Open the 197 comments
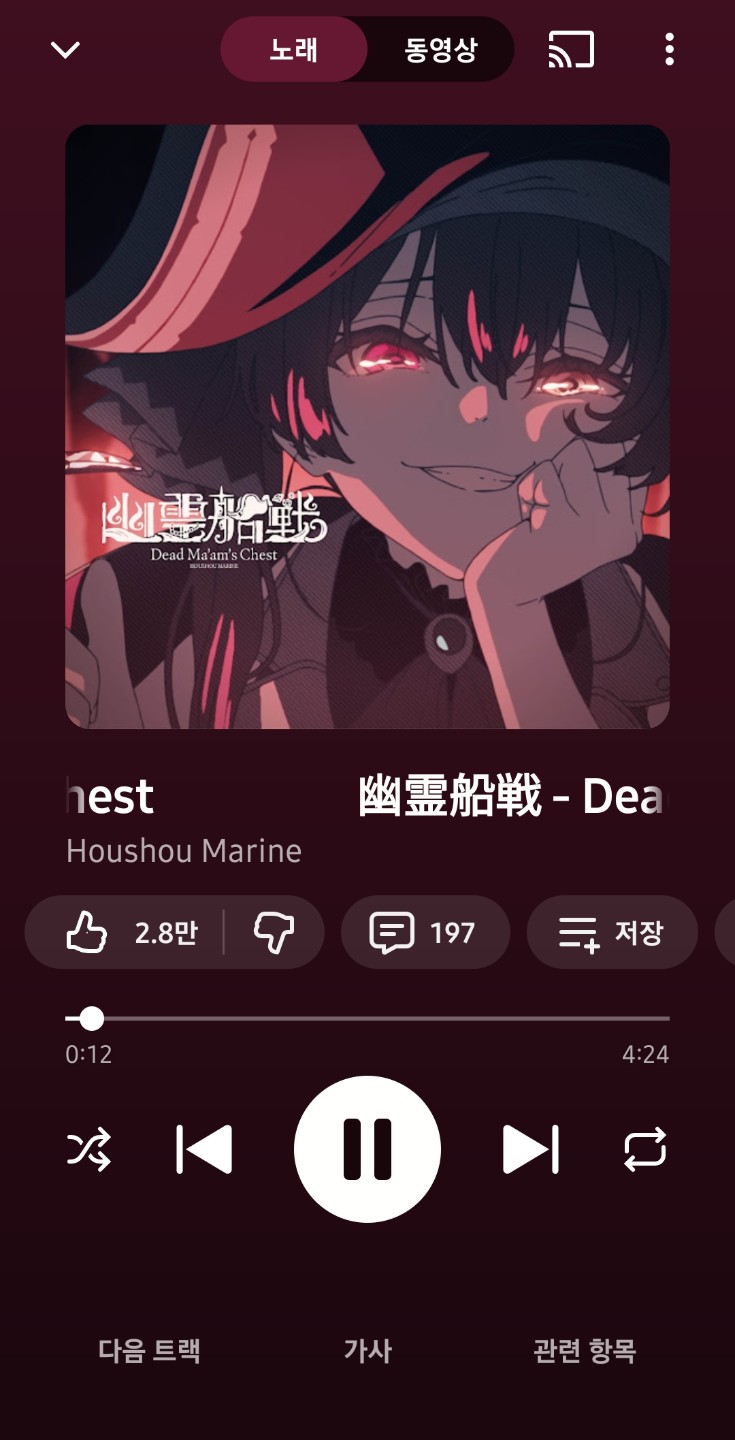735x1440 pixels. [425, 933]
